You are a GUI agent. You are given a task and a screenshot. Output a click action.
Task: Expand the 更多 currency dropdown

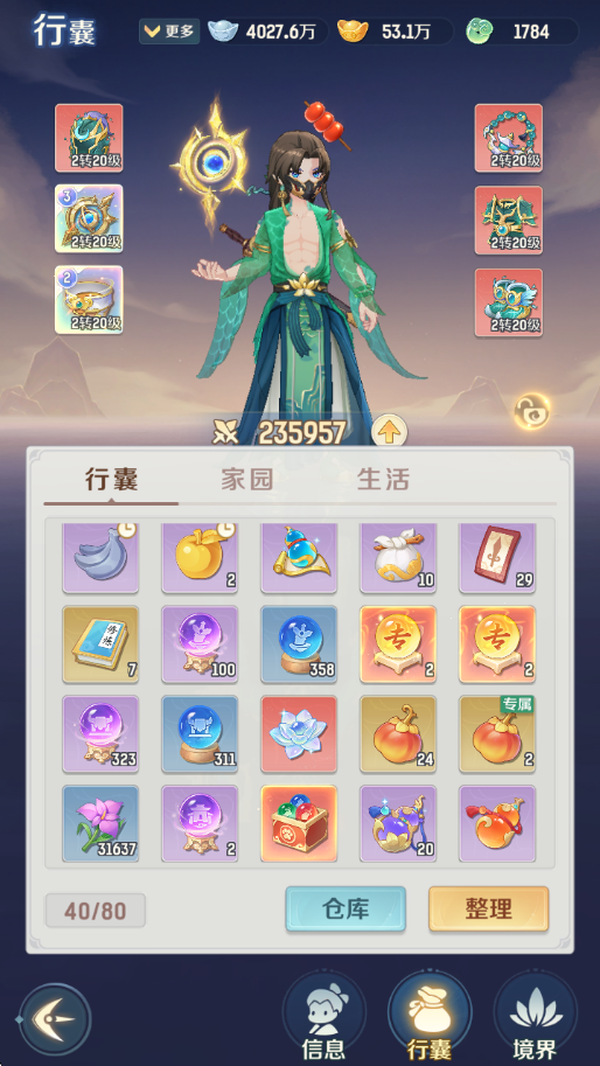click(169, 31)
